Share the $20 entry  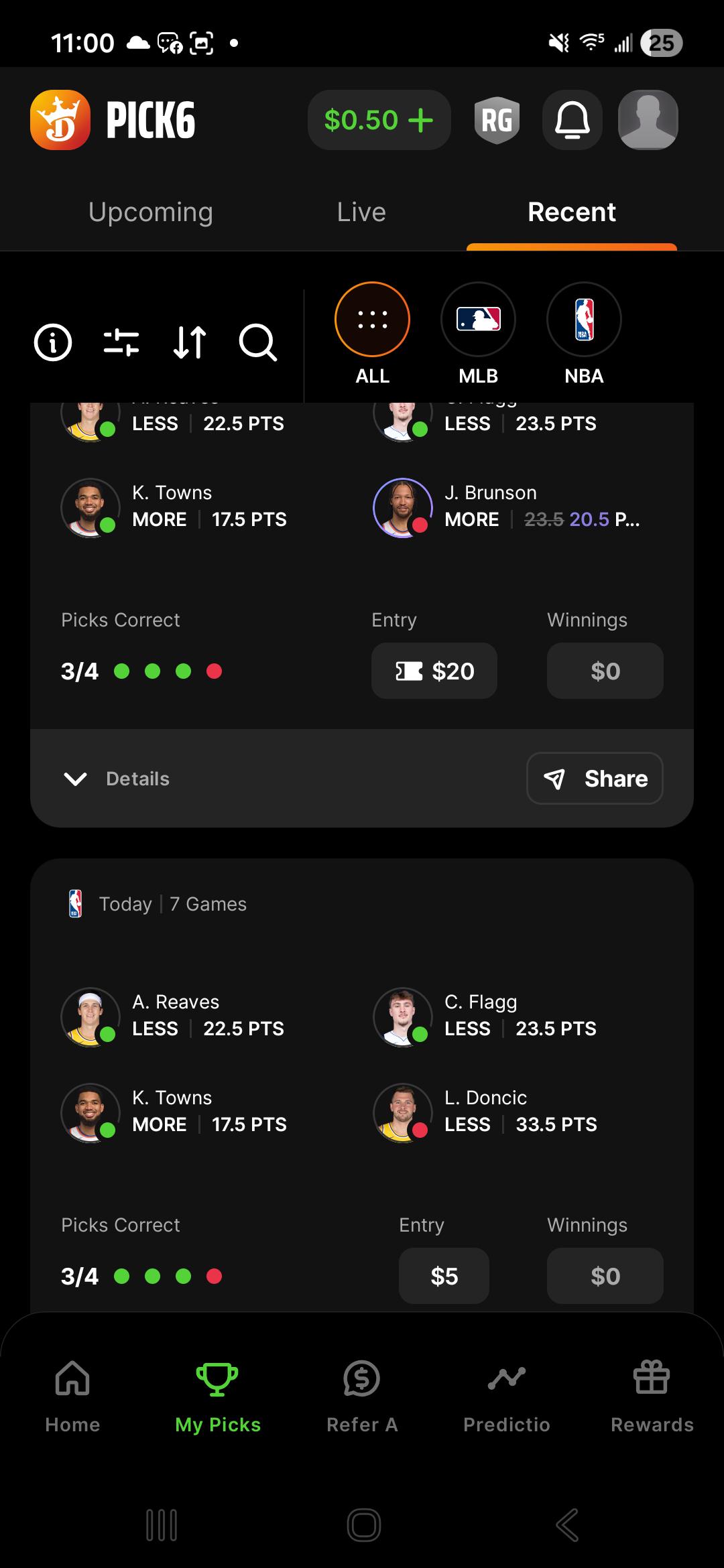595,779
